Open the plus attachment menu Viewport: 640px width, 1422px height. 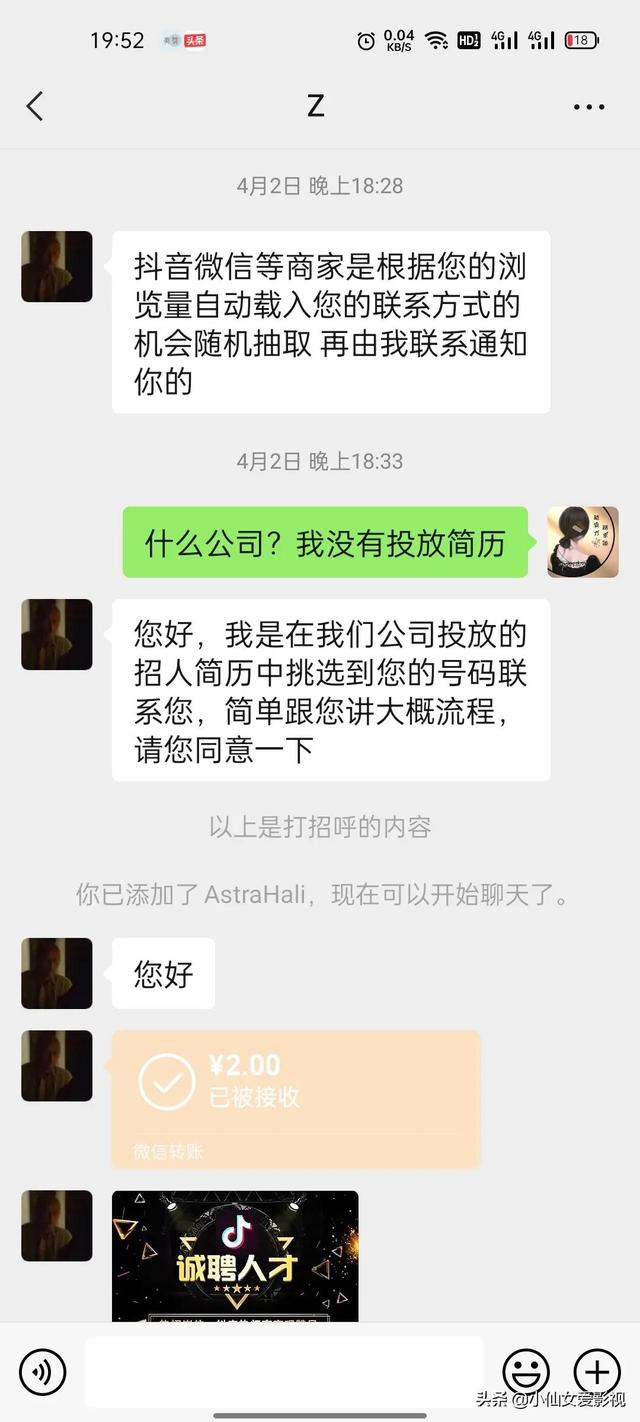(x=597, y=1371)
